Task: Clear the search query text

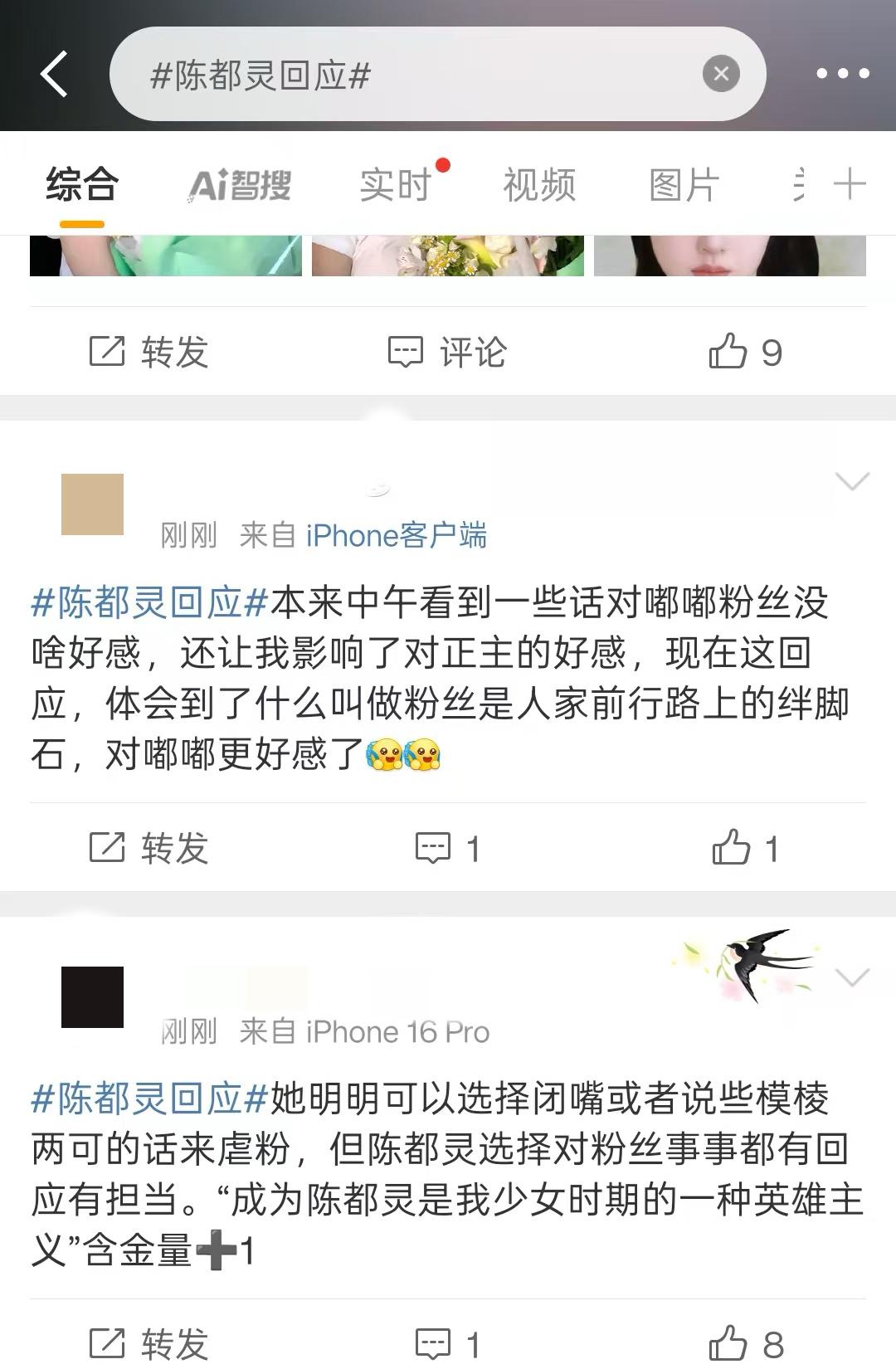Action: pyautogui.click(x=721, y=74)
